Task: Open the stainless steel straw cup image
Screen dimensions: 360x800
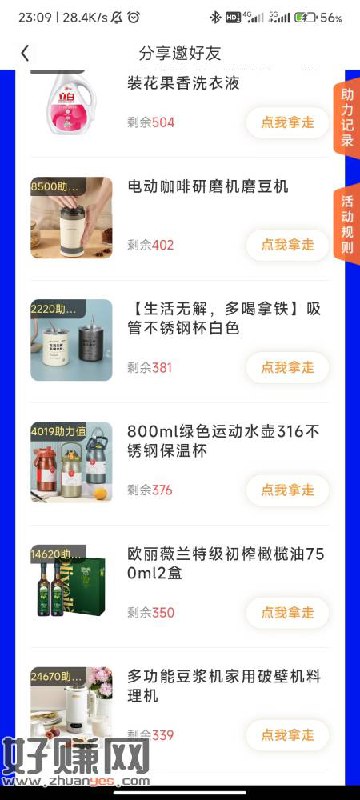Action: point(71,340)
